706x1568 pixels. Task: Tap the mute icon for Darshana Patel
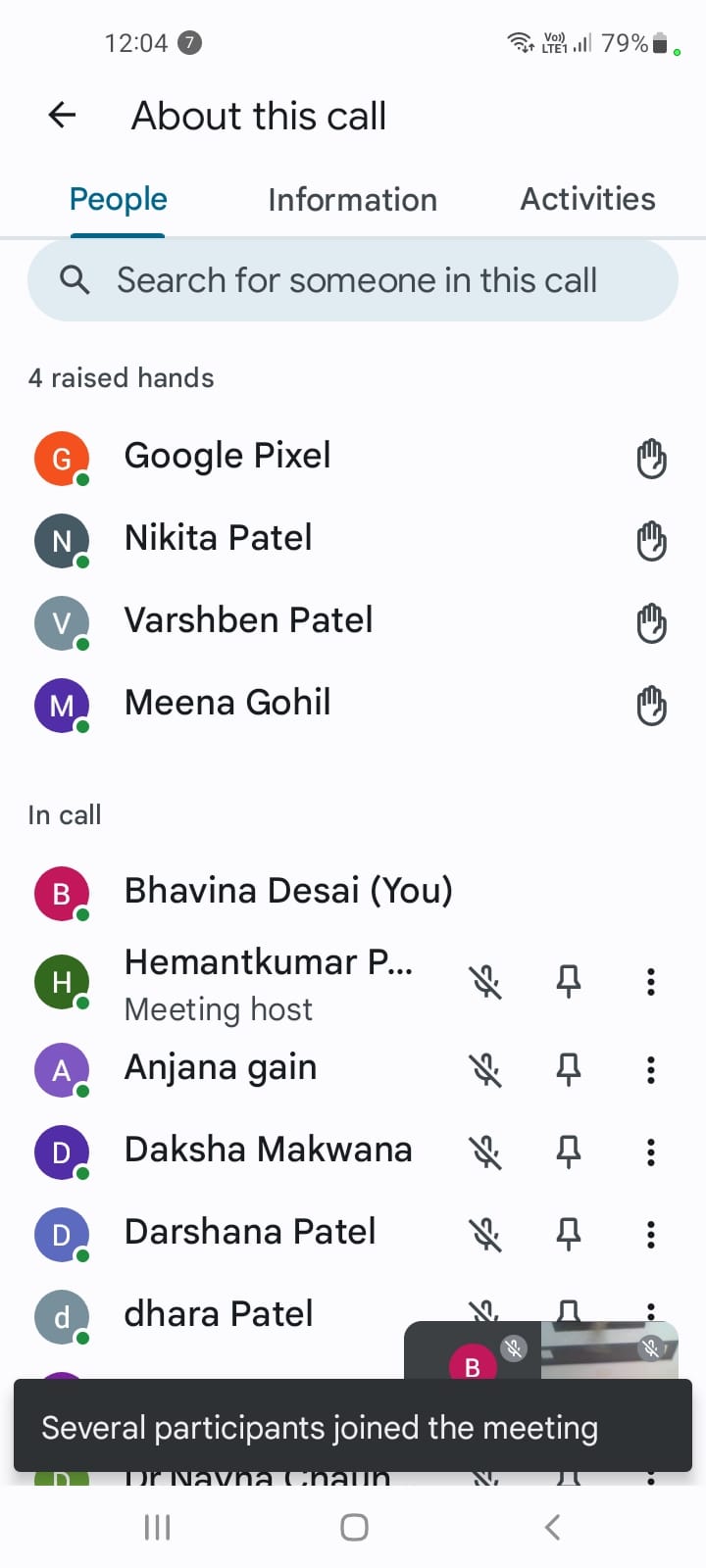485,1234
